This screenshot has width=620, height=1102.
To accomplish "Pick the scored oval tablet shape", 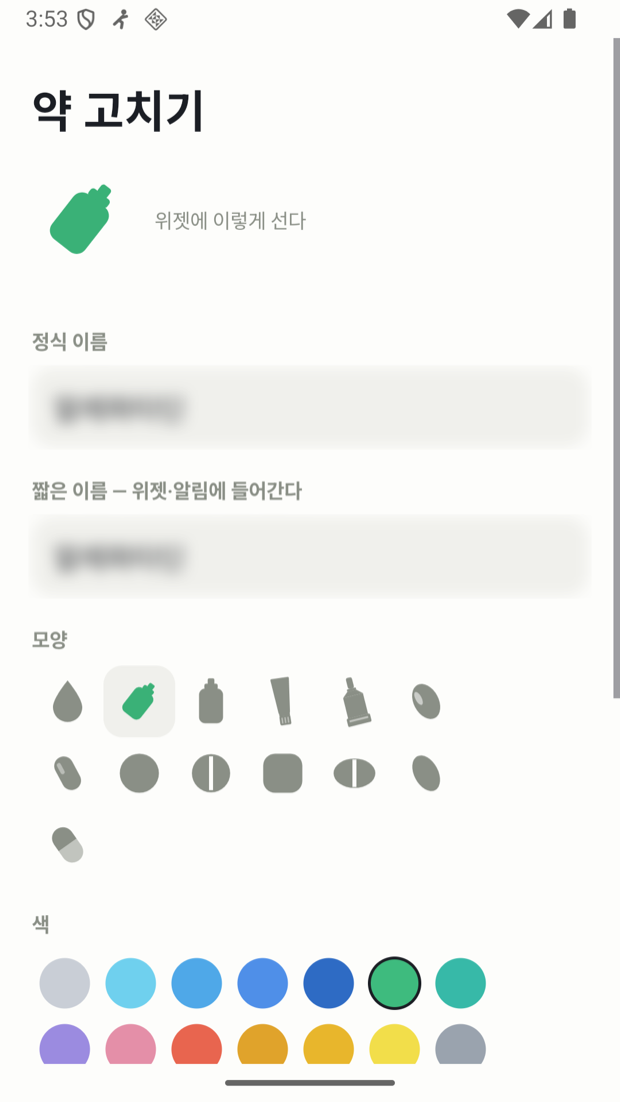I will coord(354,773).
